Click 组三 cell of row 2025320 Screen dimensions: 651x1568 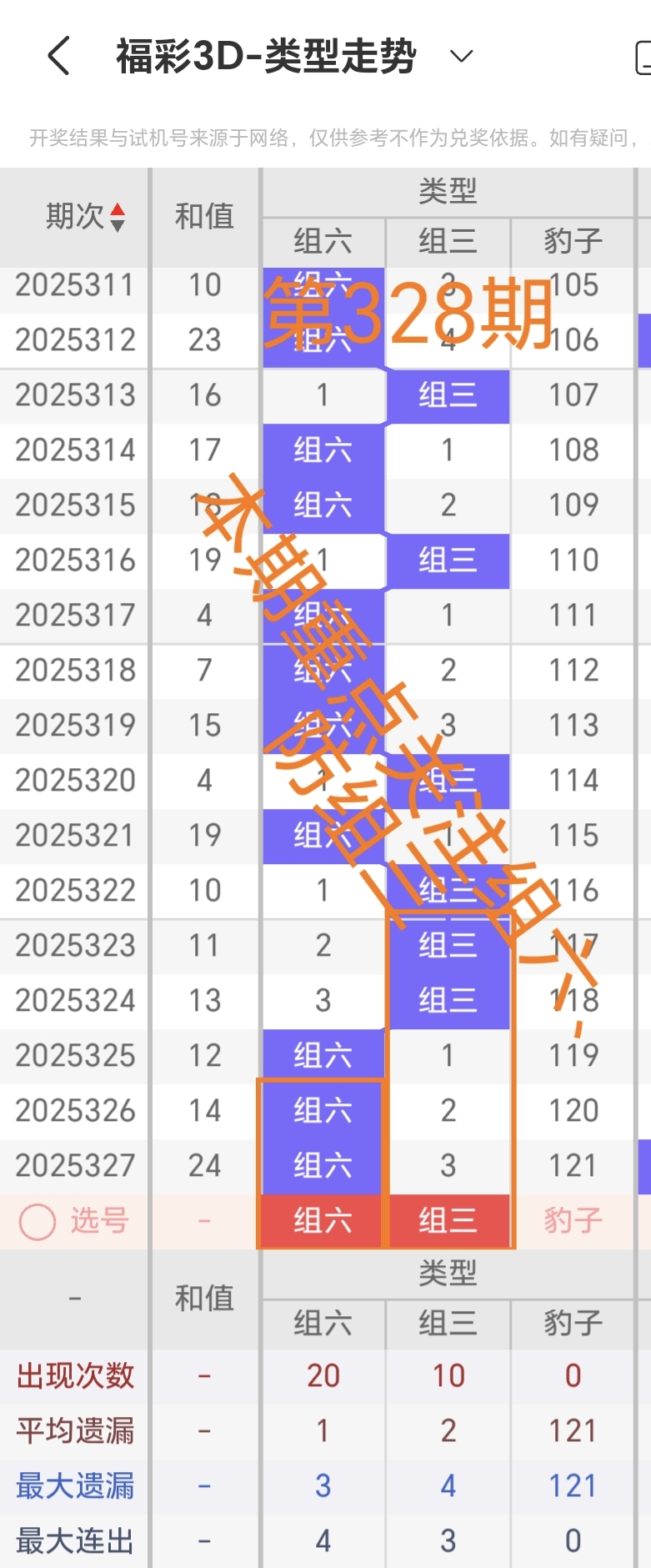click(x=448, y=780)
